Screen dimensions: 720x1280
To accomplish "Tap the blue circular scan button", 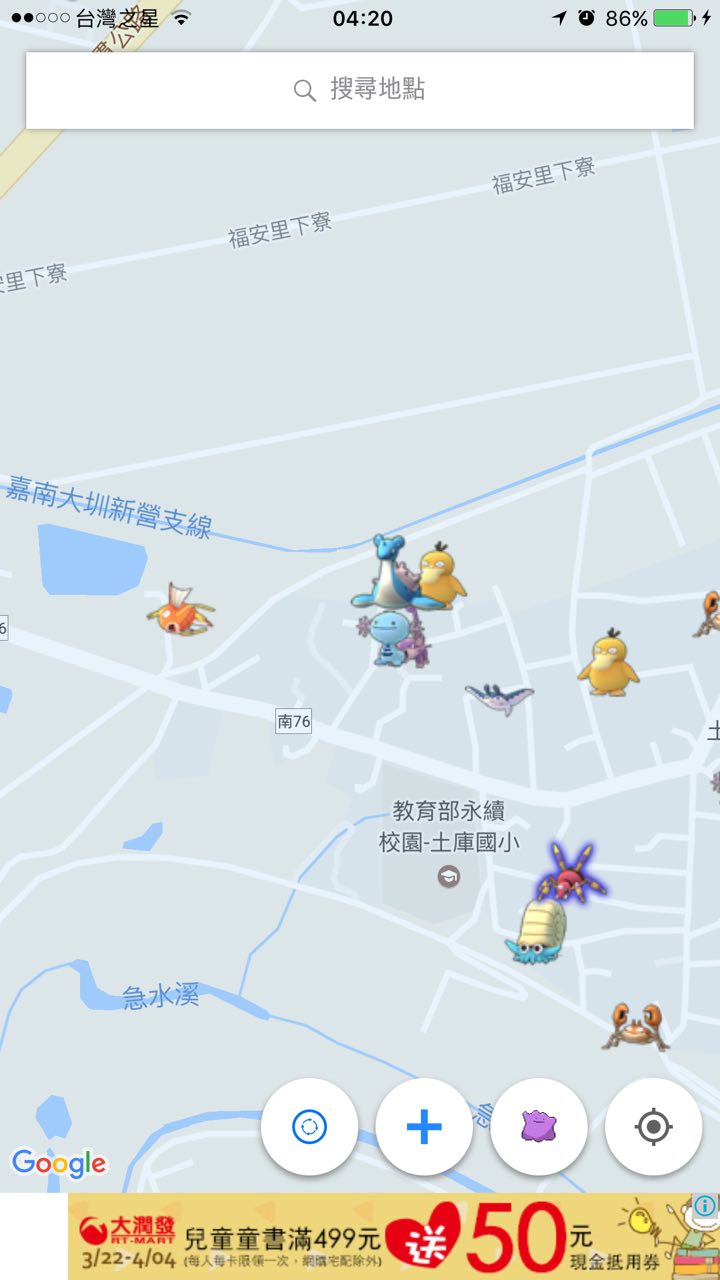I will [309, 1127].
